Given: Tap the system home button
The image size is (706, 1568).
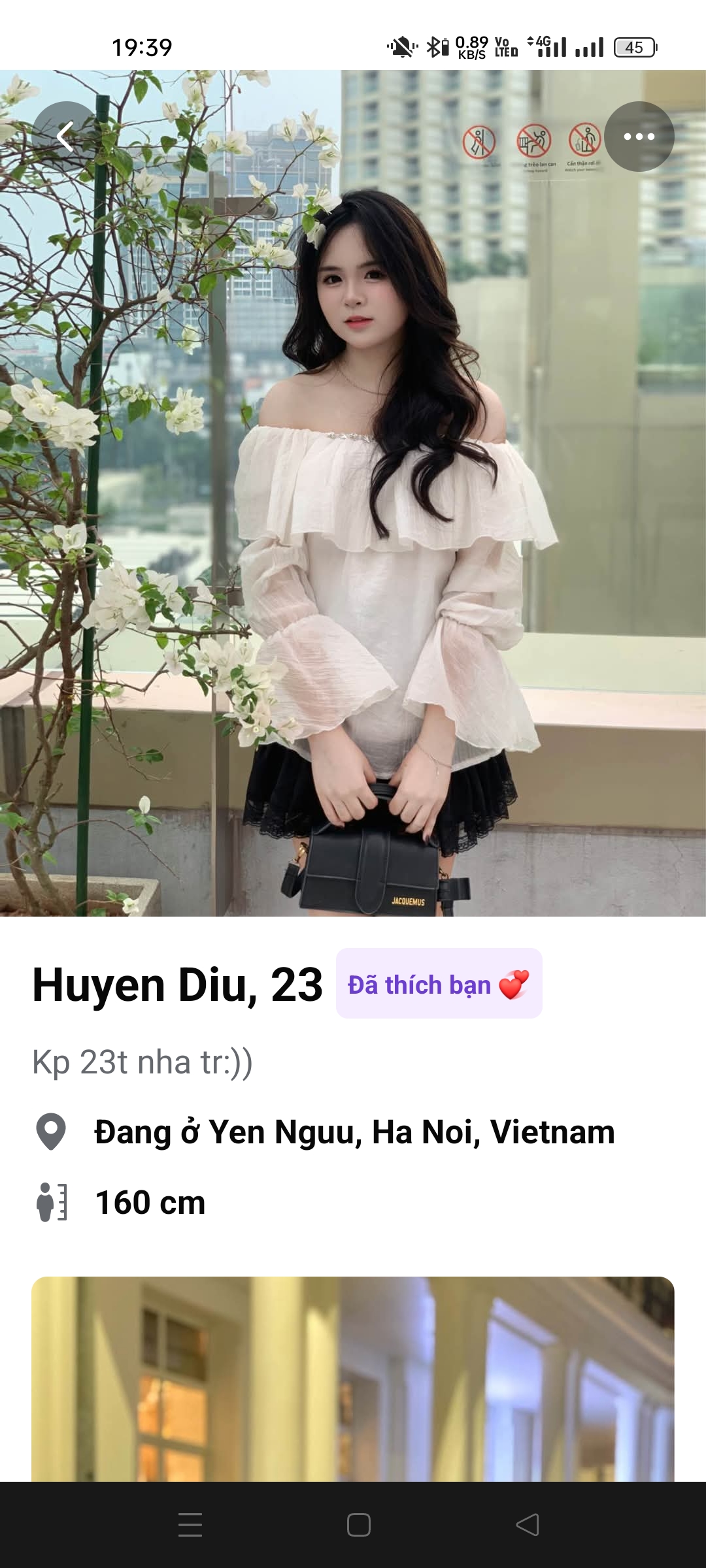Looking at the screenshot, I should [358, 1525].
